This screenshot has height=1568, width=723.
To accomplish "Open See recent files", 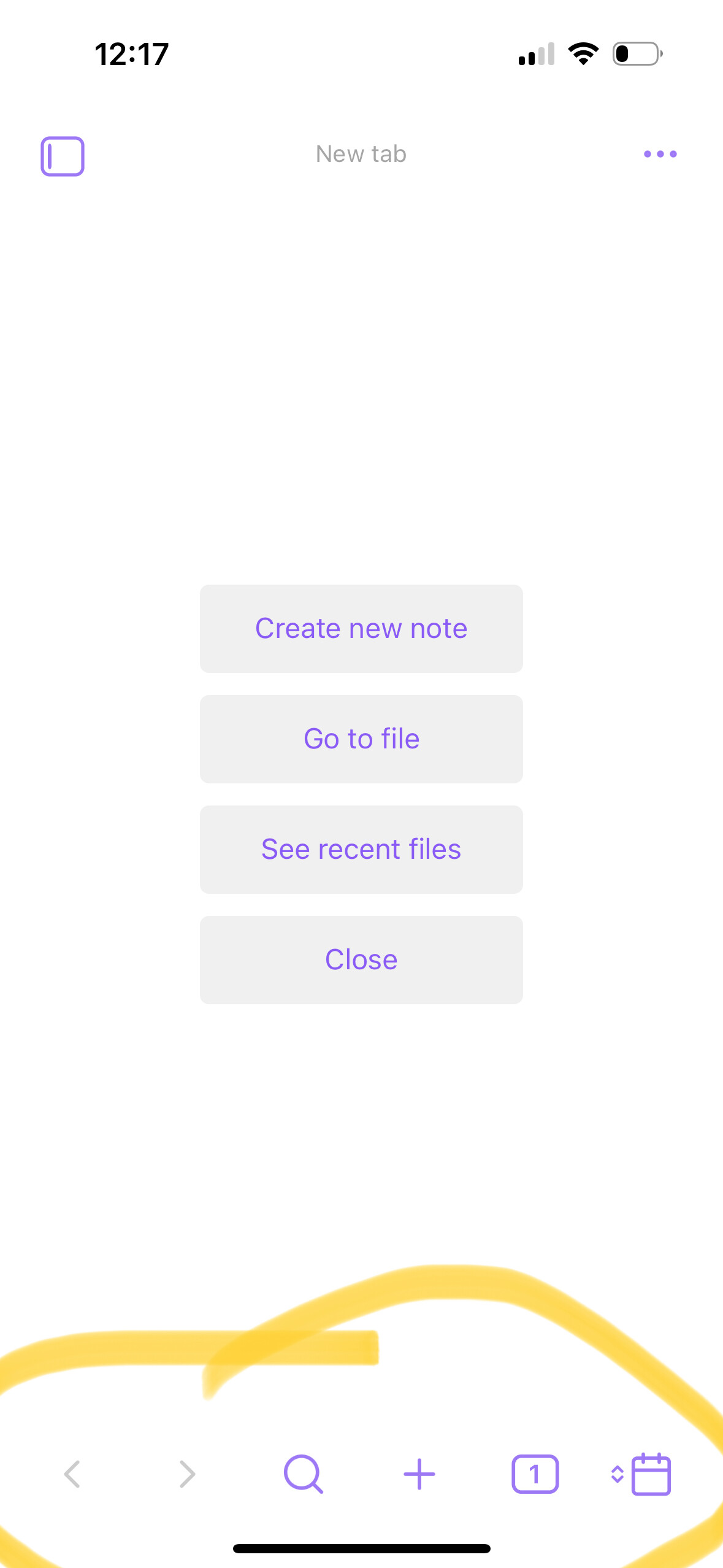I will tap(361, 849).
